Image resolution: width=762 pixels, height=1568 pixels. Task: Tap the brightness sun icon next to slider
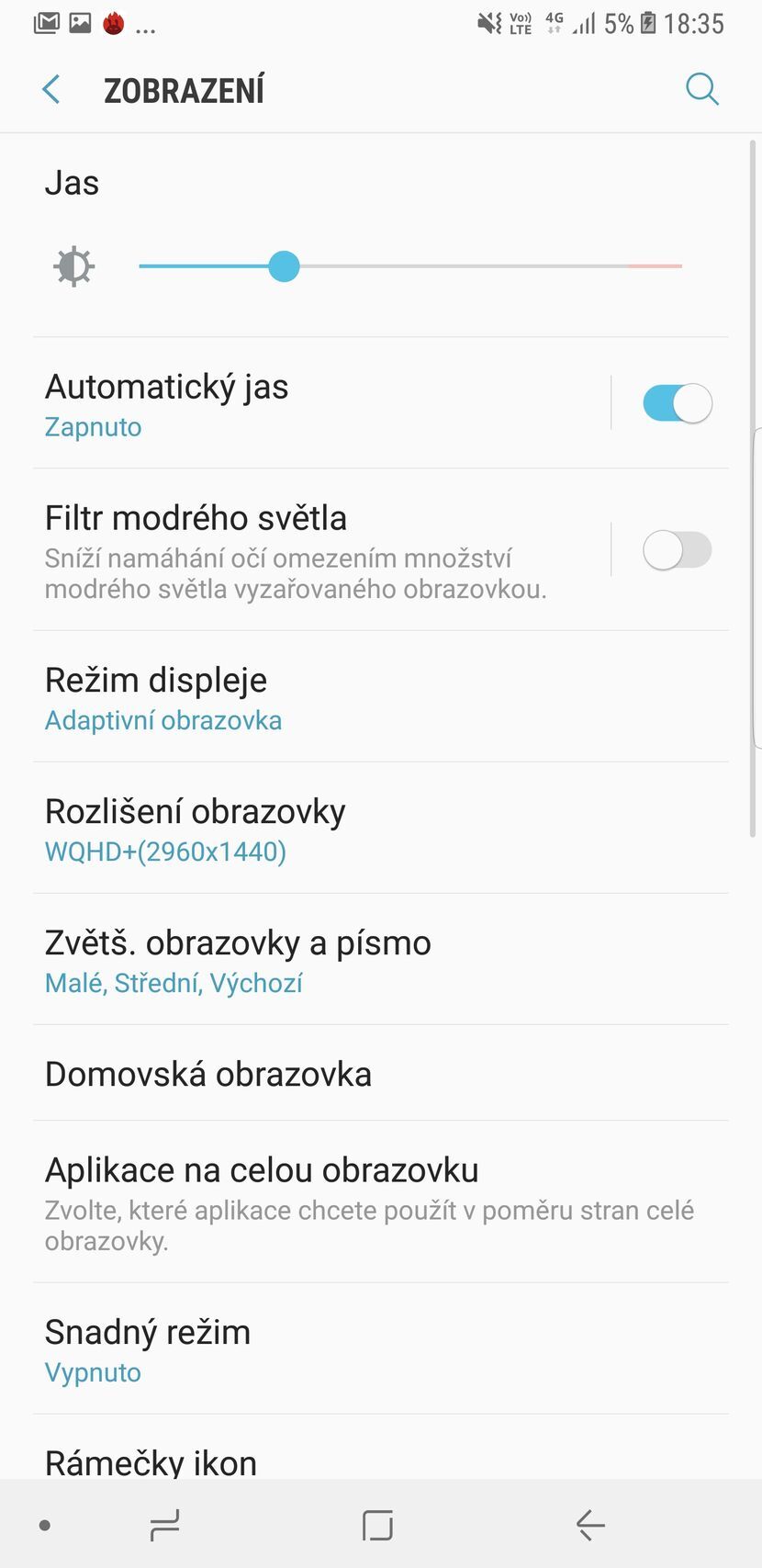pyautogui.click(x=73, y=266)
